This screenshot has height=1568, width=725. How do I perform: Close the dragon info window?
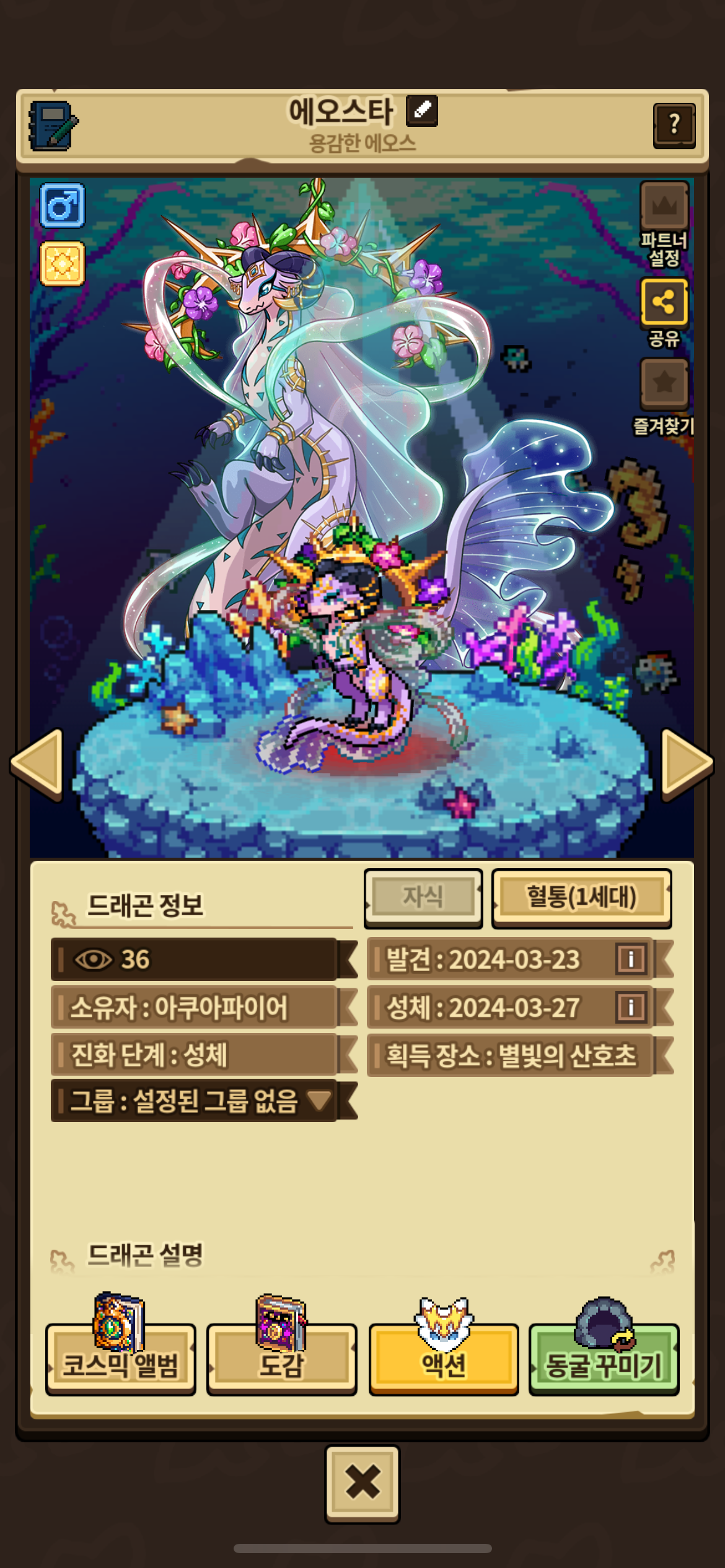(x=362, y=1484)
